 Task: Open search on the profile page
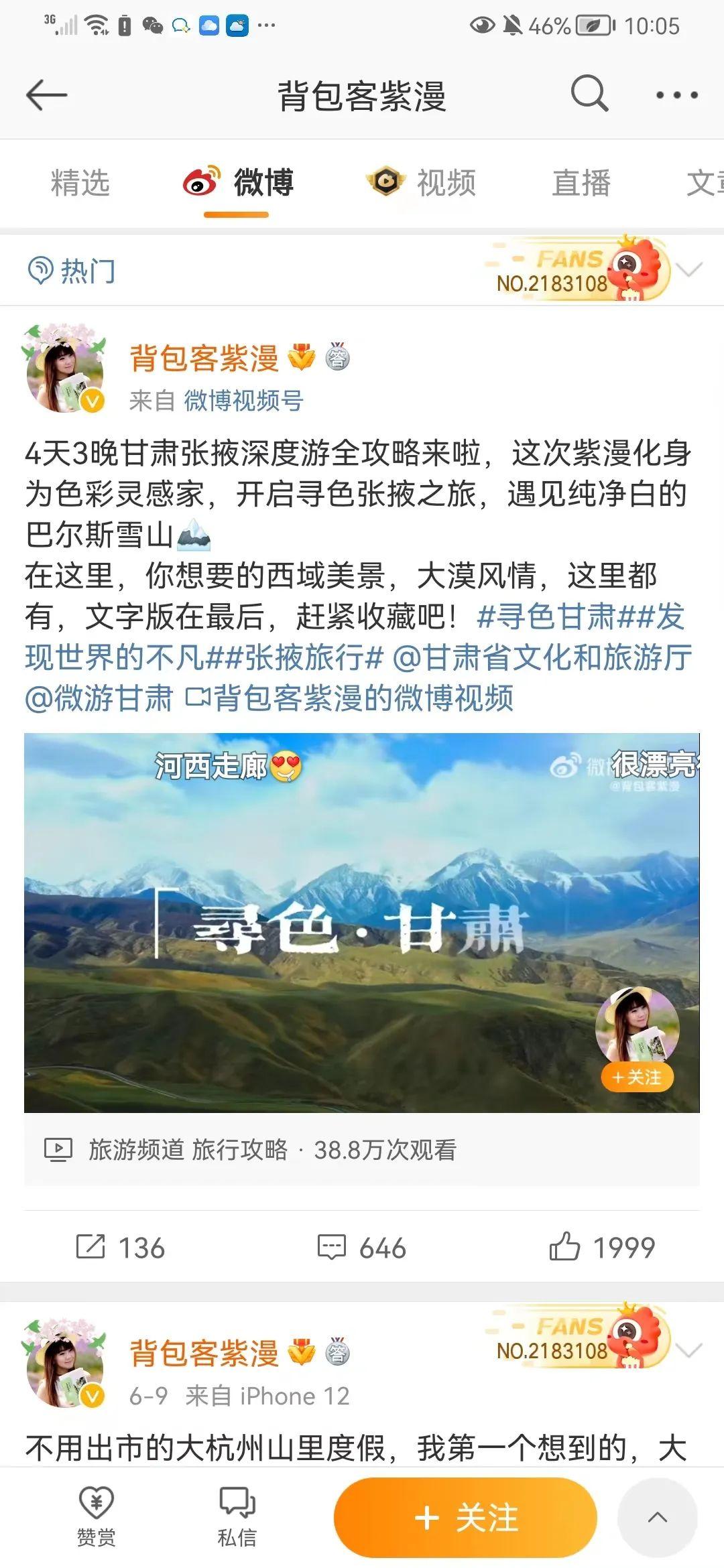click(x=589, y=94)
